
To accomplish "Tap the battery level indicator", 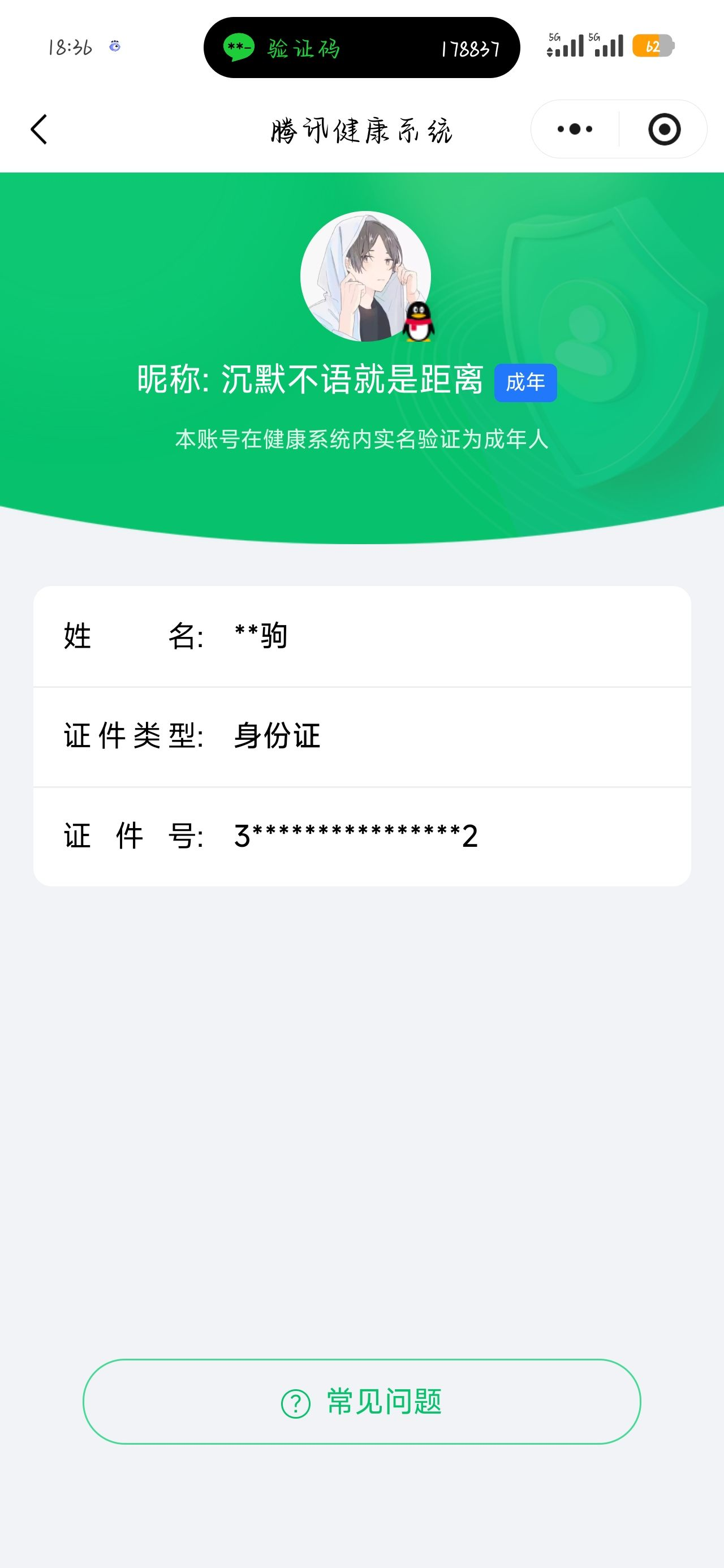I will 653,47.
